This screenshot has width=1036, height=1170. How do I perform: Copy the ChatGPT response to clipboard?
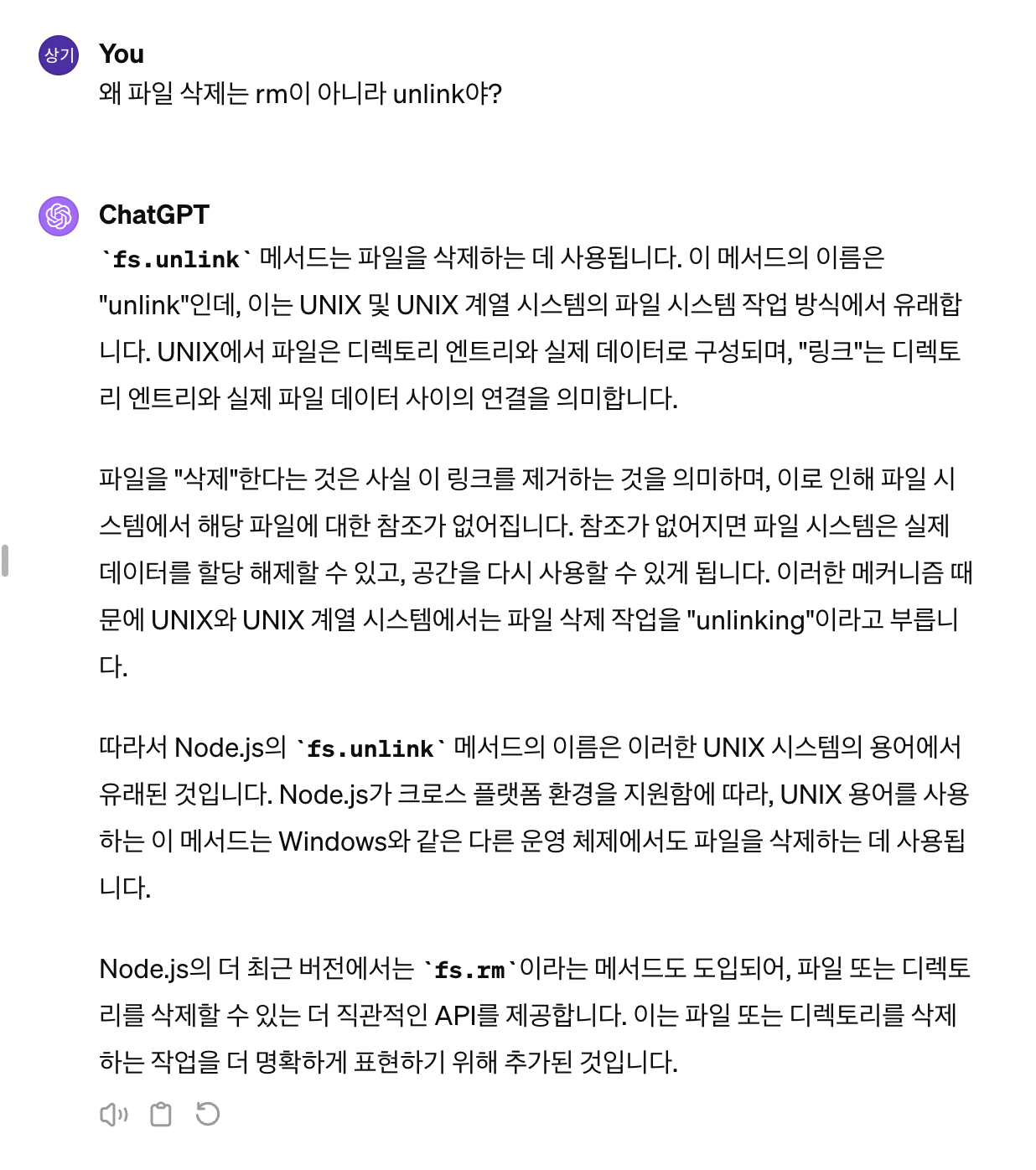pyautogui.click(x=160, y=1115)
